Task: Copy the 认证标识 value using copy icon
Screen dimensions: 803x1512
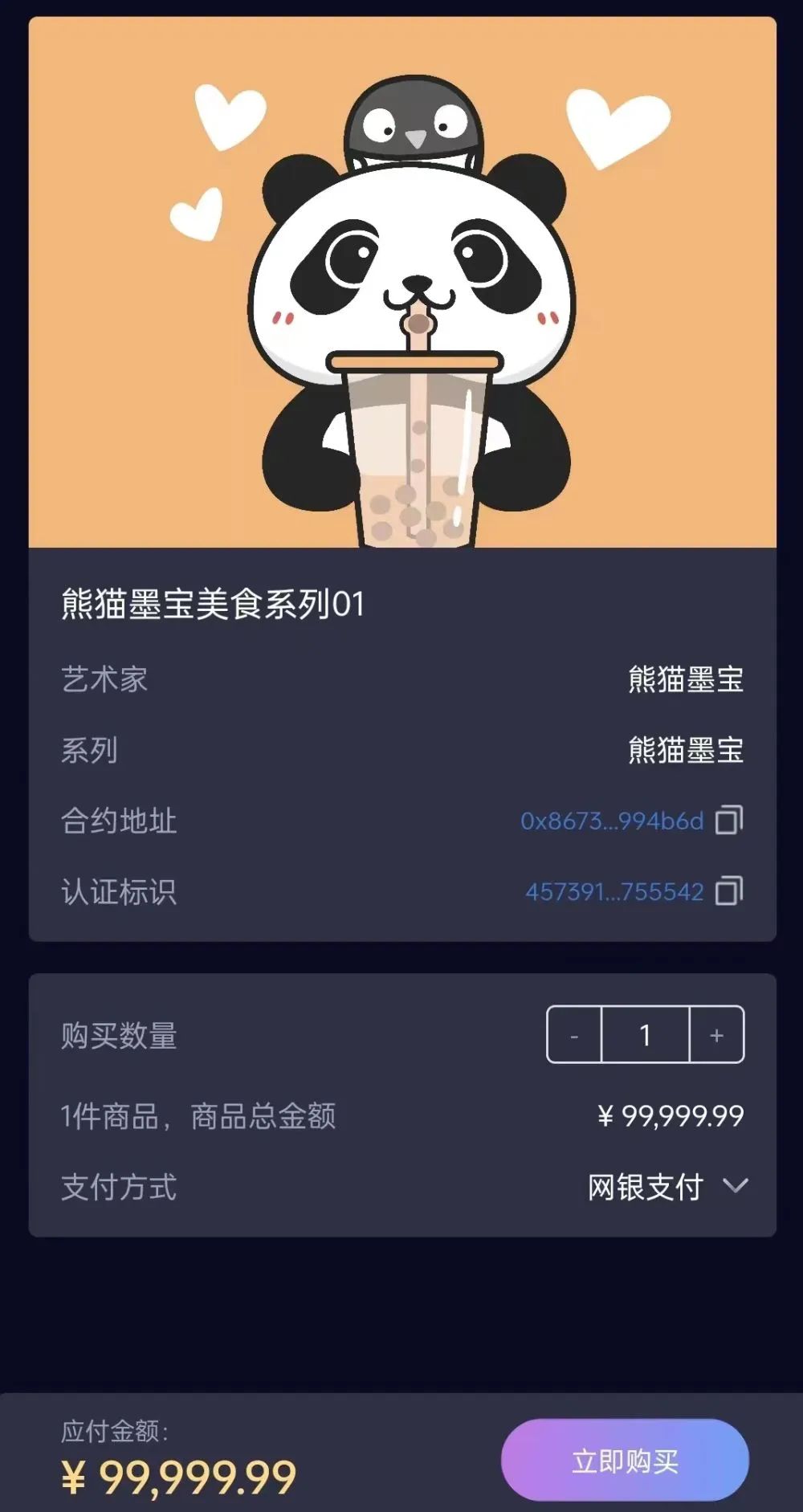Action: tap(729, 890)
